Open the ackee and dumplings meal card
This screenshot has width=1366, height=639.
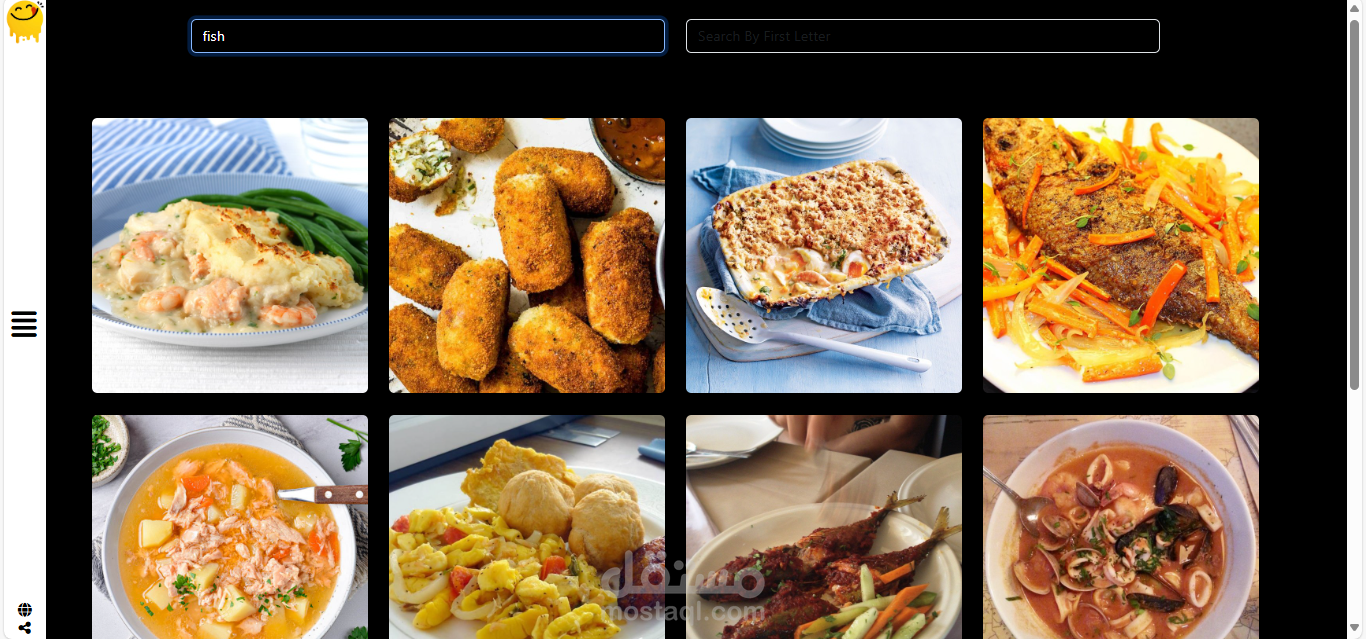coord(526,527)
